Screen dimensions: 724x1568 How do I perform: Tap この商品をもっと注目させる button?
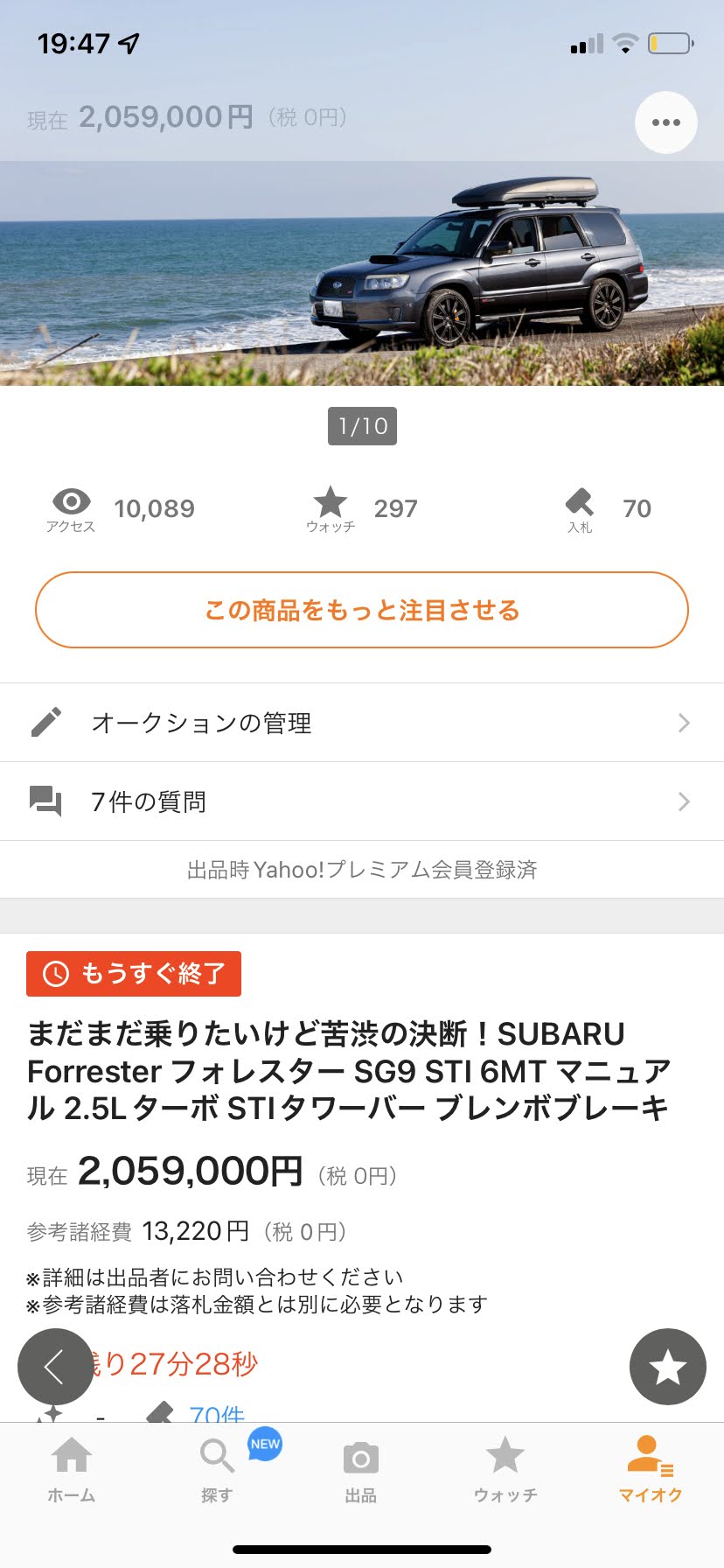[x=362, y=610]
